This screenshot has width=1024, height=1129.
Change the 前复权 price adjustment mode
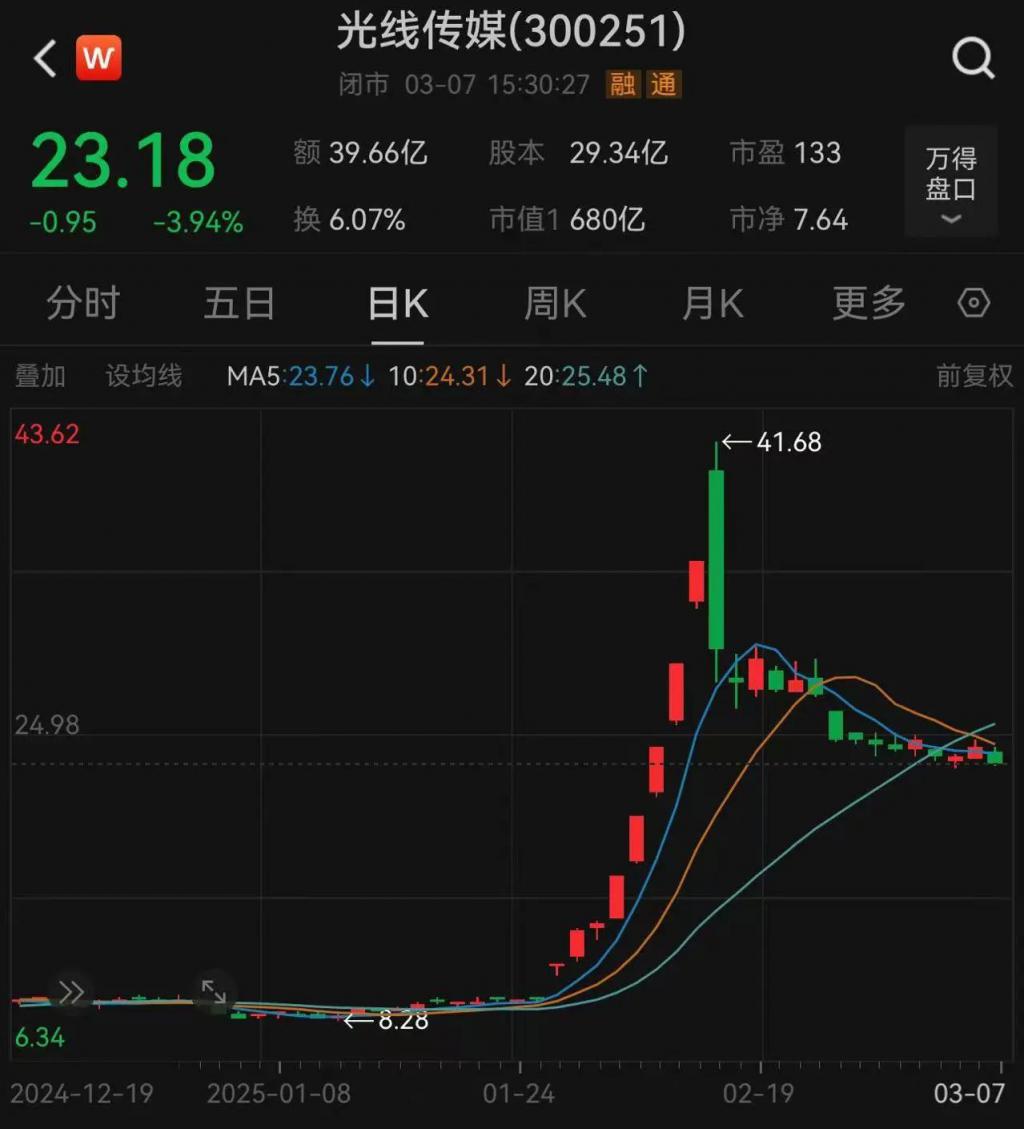974,376
